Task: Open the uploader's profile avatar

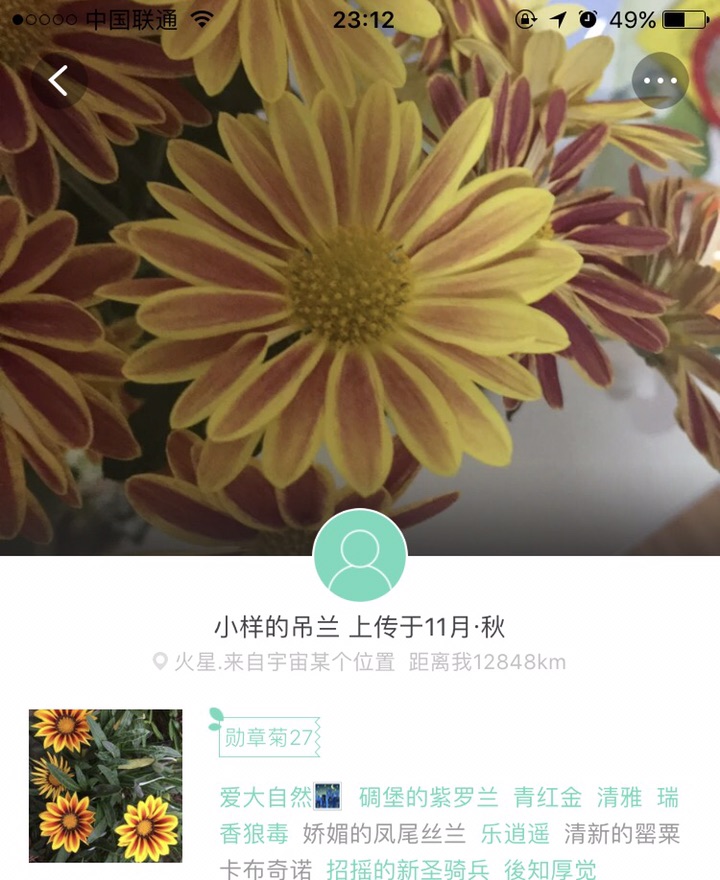Action: 360,555
